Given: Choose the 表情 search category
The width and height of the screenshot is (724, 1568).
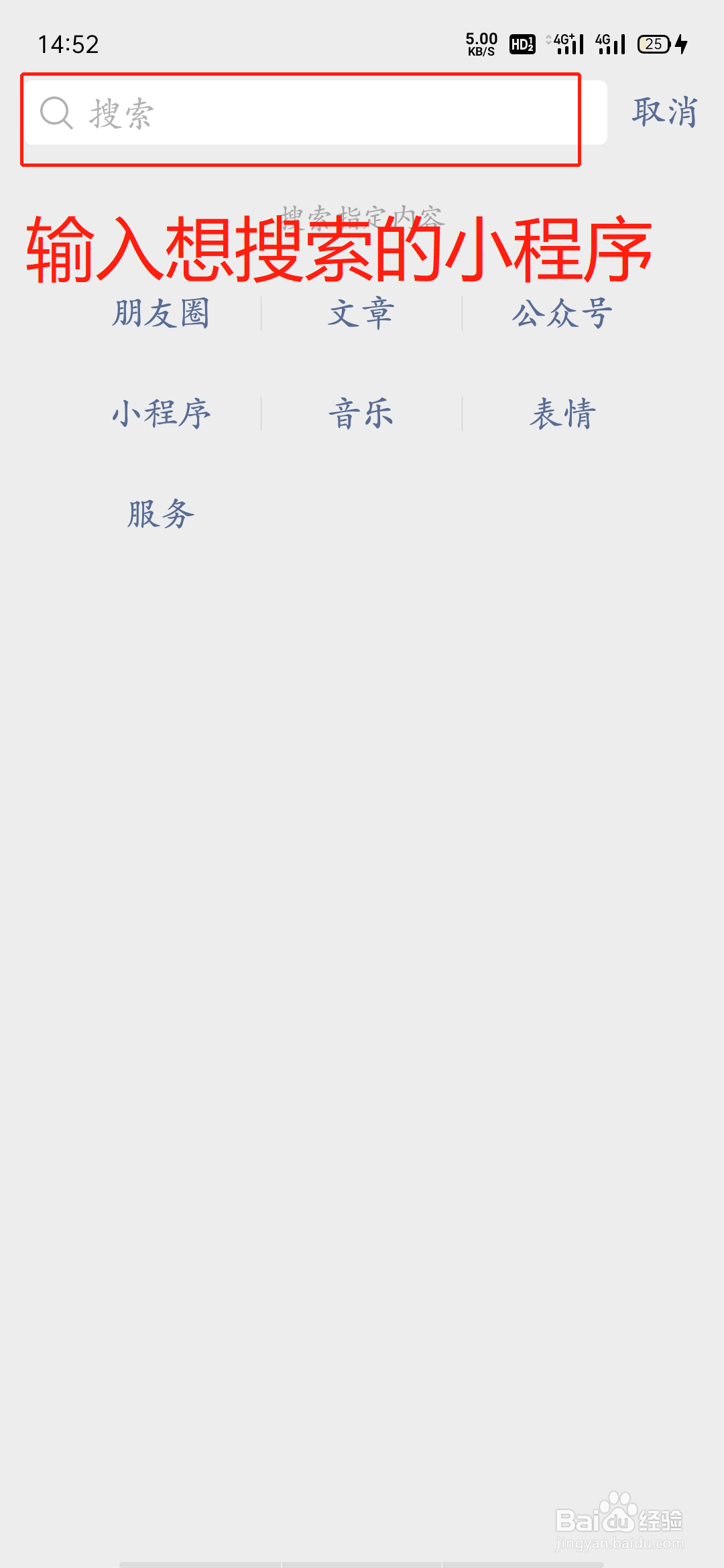Looking at the screenshot, I should pyautogui.click(x=562, y=413).
